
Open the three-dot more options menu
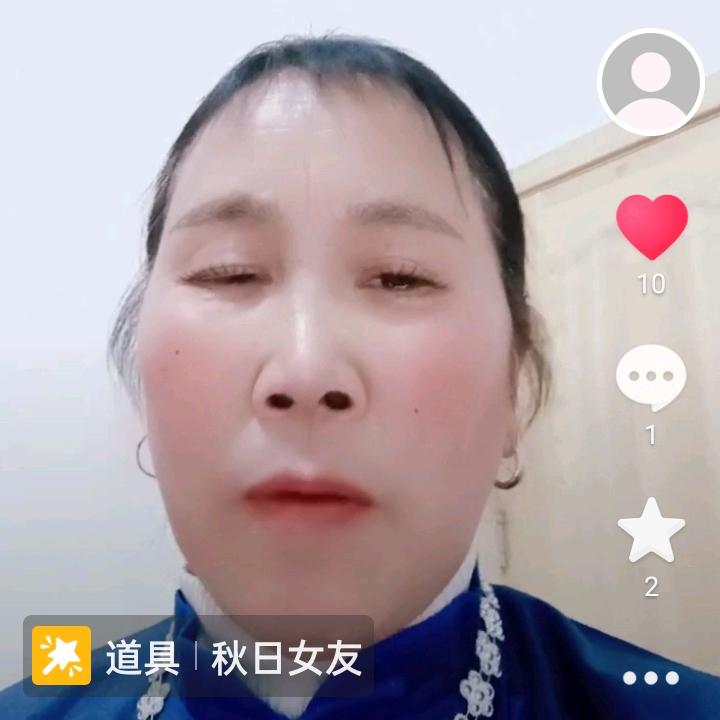coord(651,678)
